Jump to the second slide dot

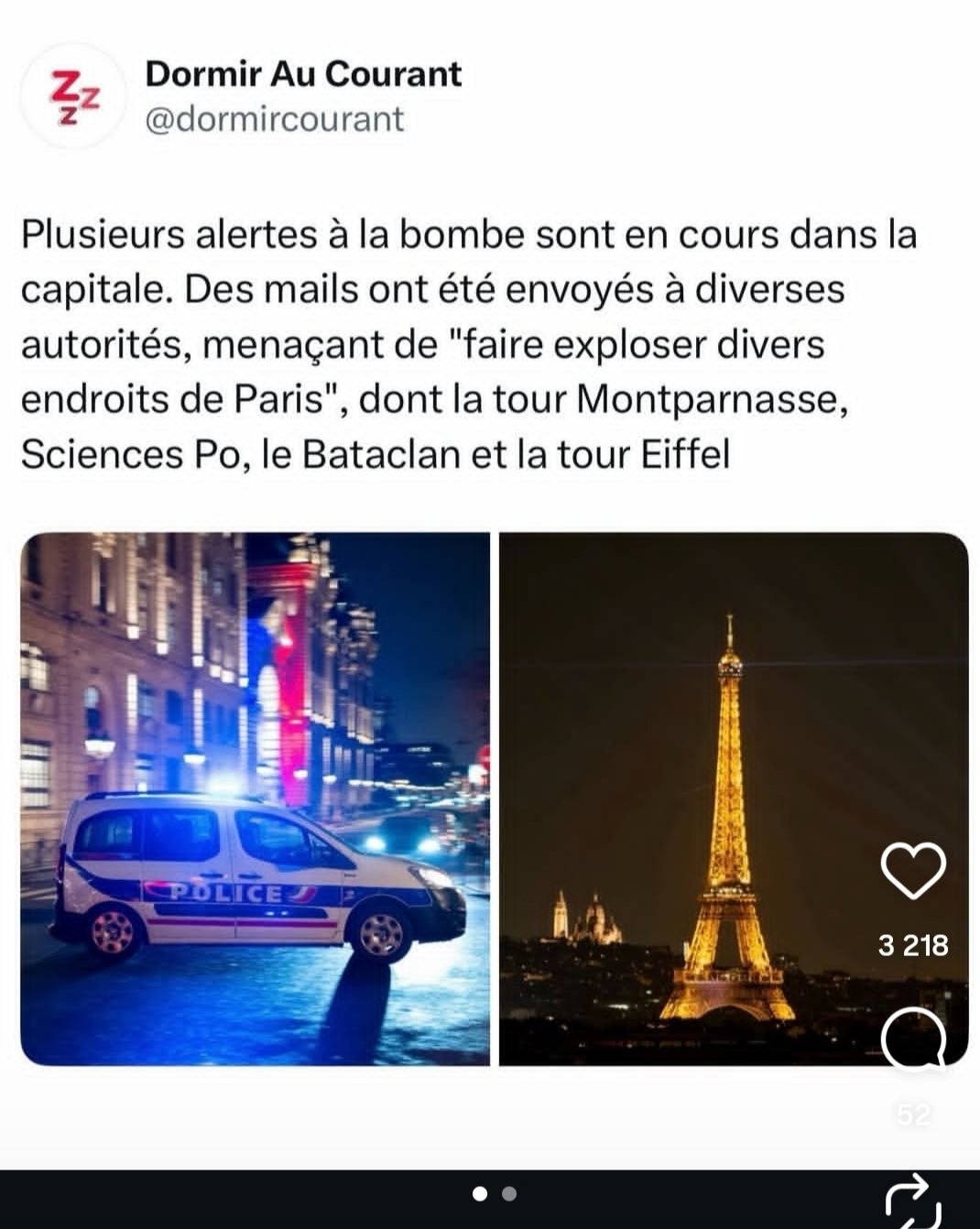tap(510, 1193)
